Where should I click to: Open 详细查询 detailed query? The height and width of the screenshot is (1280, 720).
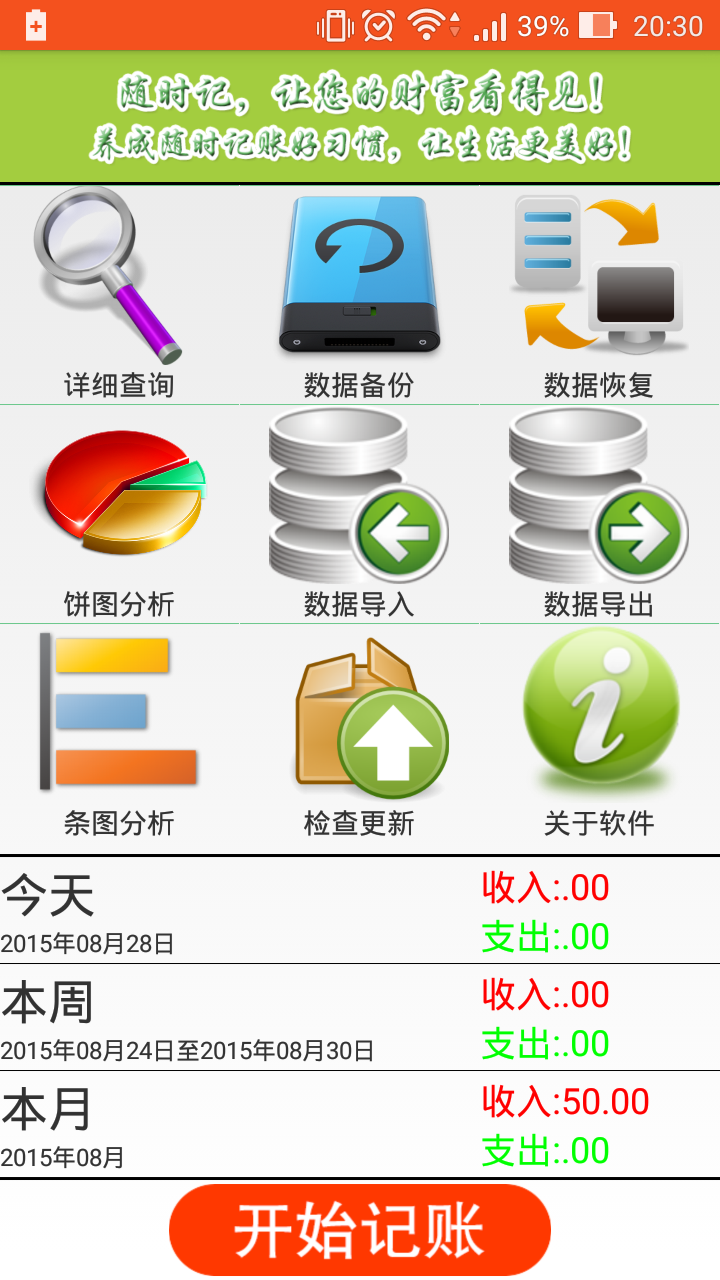(119, 295)
